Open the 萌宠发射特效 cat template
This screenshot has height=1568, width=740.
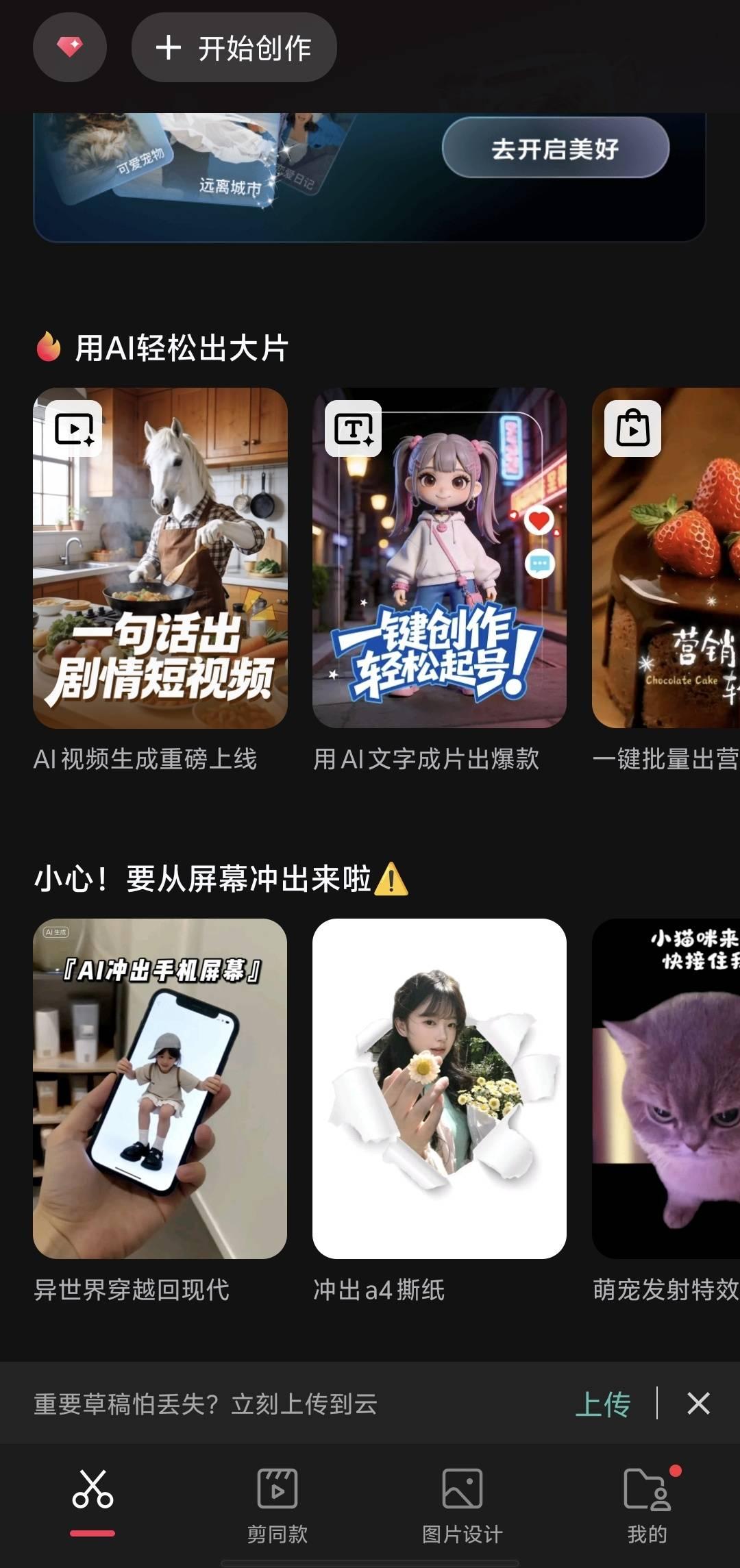(666, 1088)
